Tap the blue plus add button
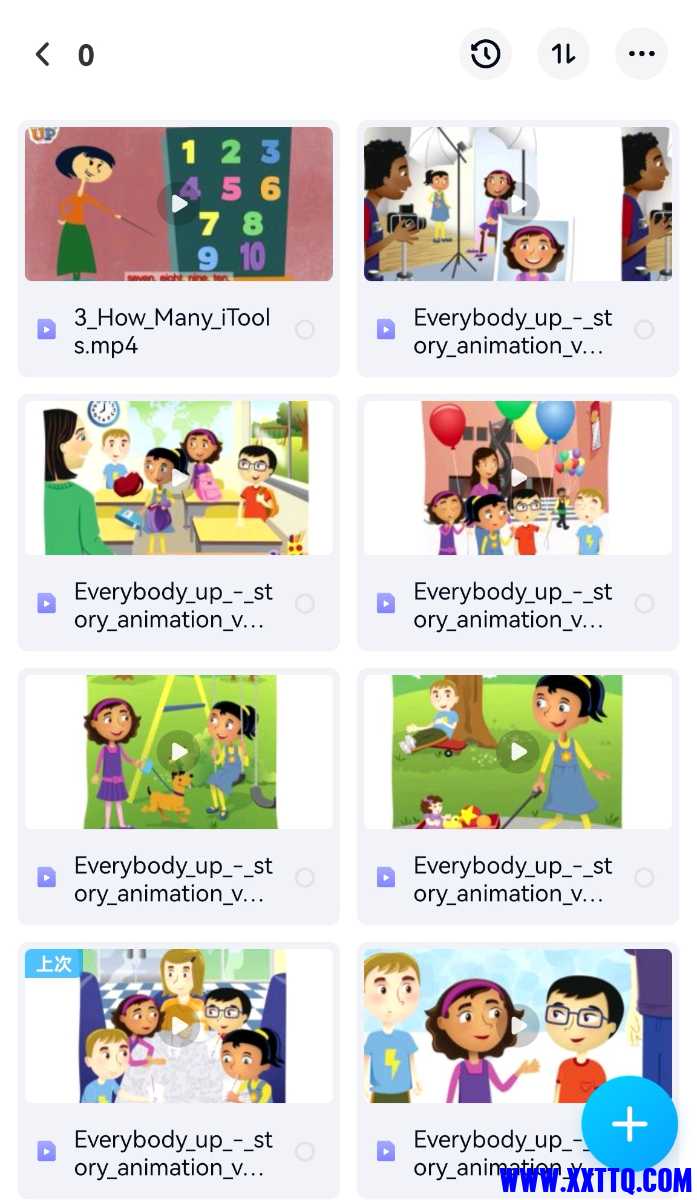 (x=629, y=1124)
